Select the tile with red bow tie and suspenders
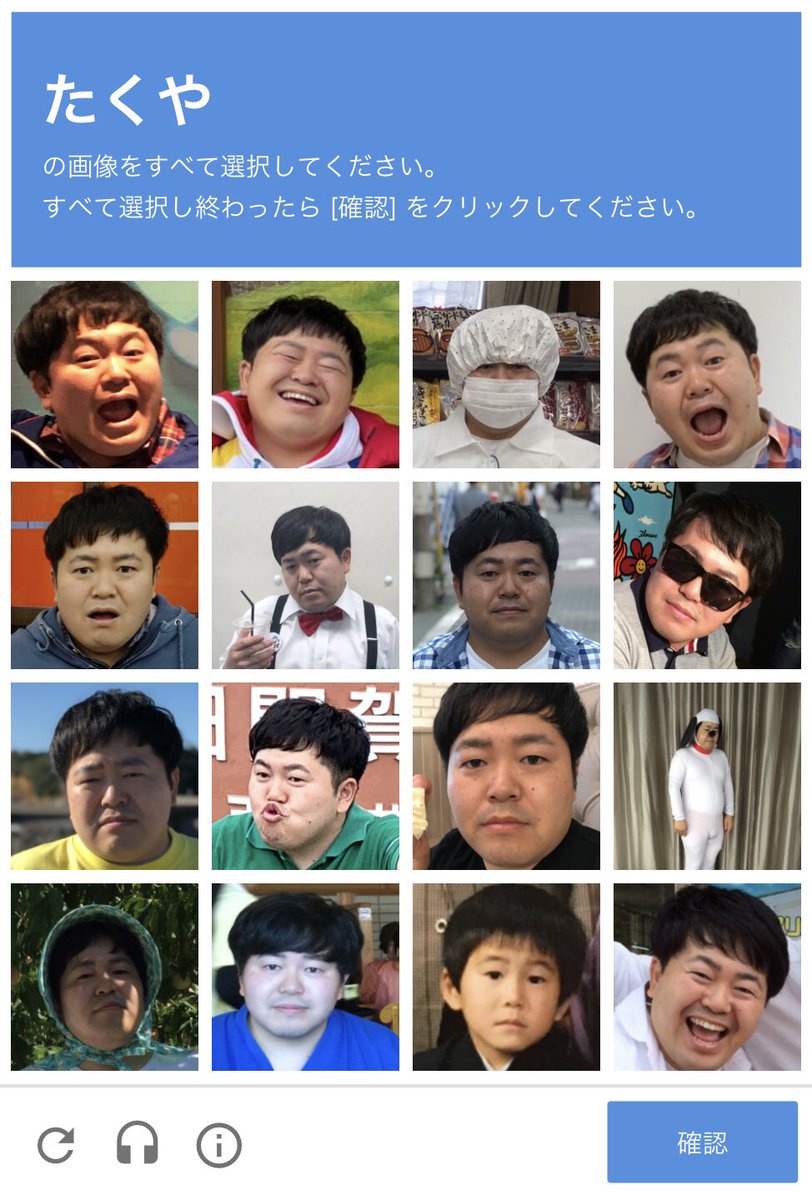Screen dimensions: 812x1200 click(x=305, y=575)
